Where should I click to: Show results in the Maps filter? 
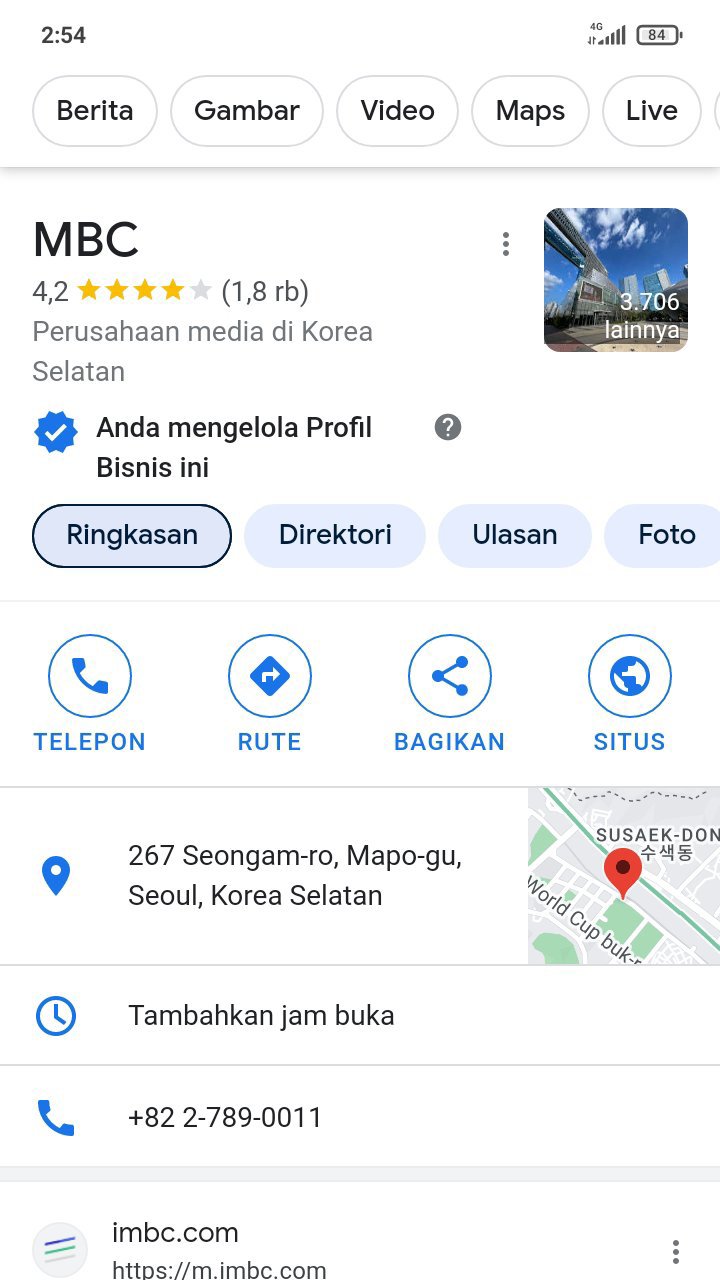point(530,111)
